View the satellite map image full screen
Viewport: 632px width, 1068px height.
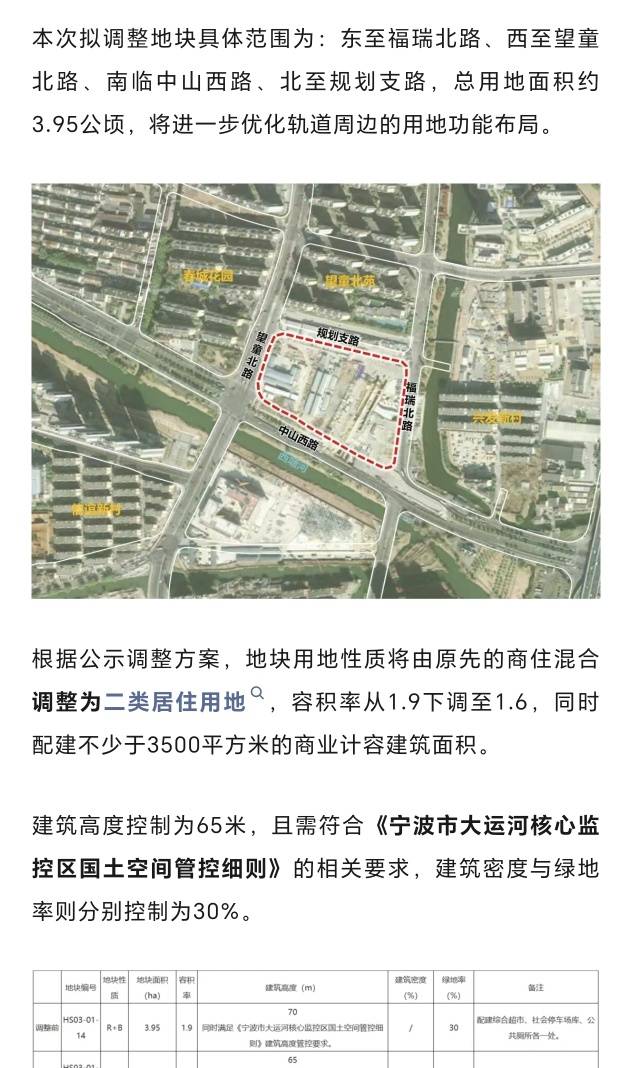point(316,391)
